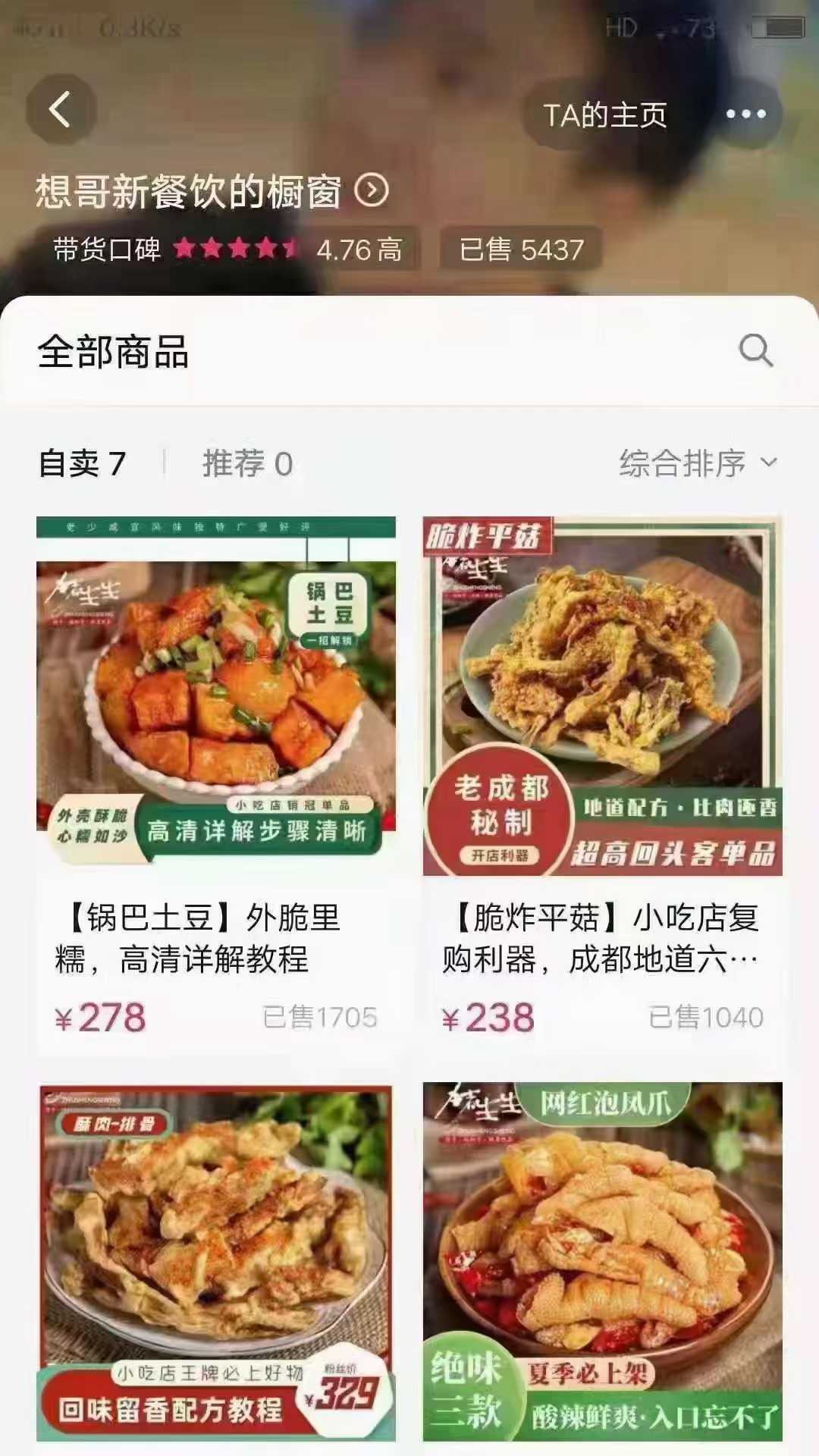The width and height of the screenshot is (819, 1456).
Task: Tap the star rating next to 带货口碑
Action: [x=235, y=246]
